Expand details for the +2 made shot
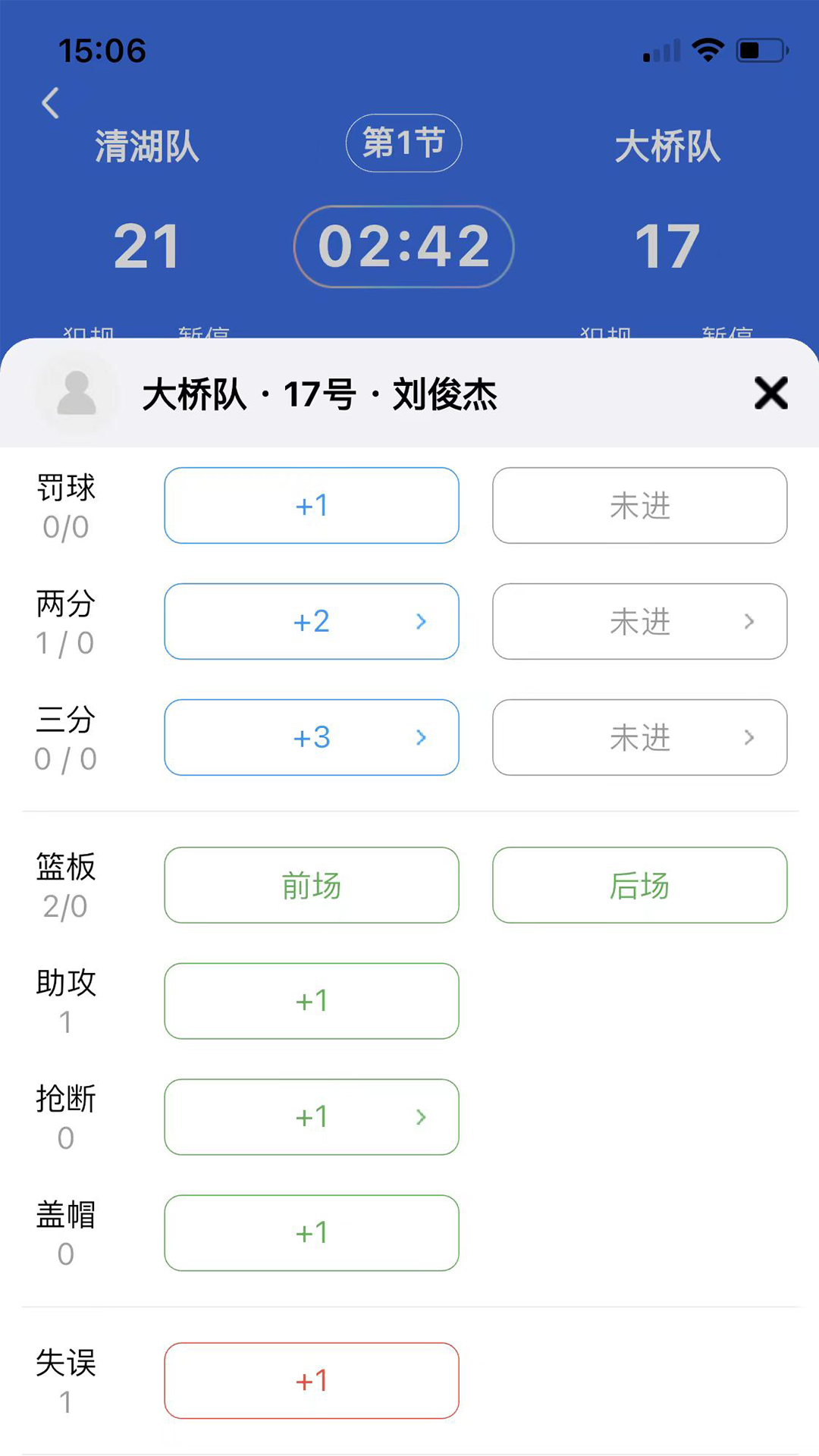 [421, 621]
